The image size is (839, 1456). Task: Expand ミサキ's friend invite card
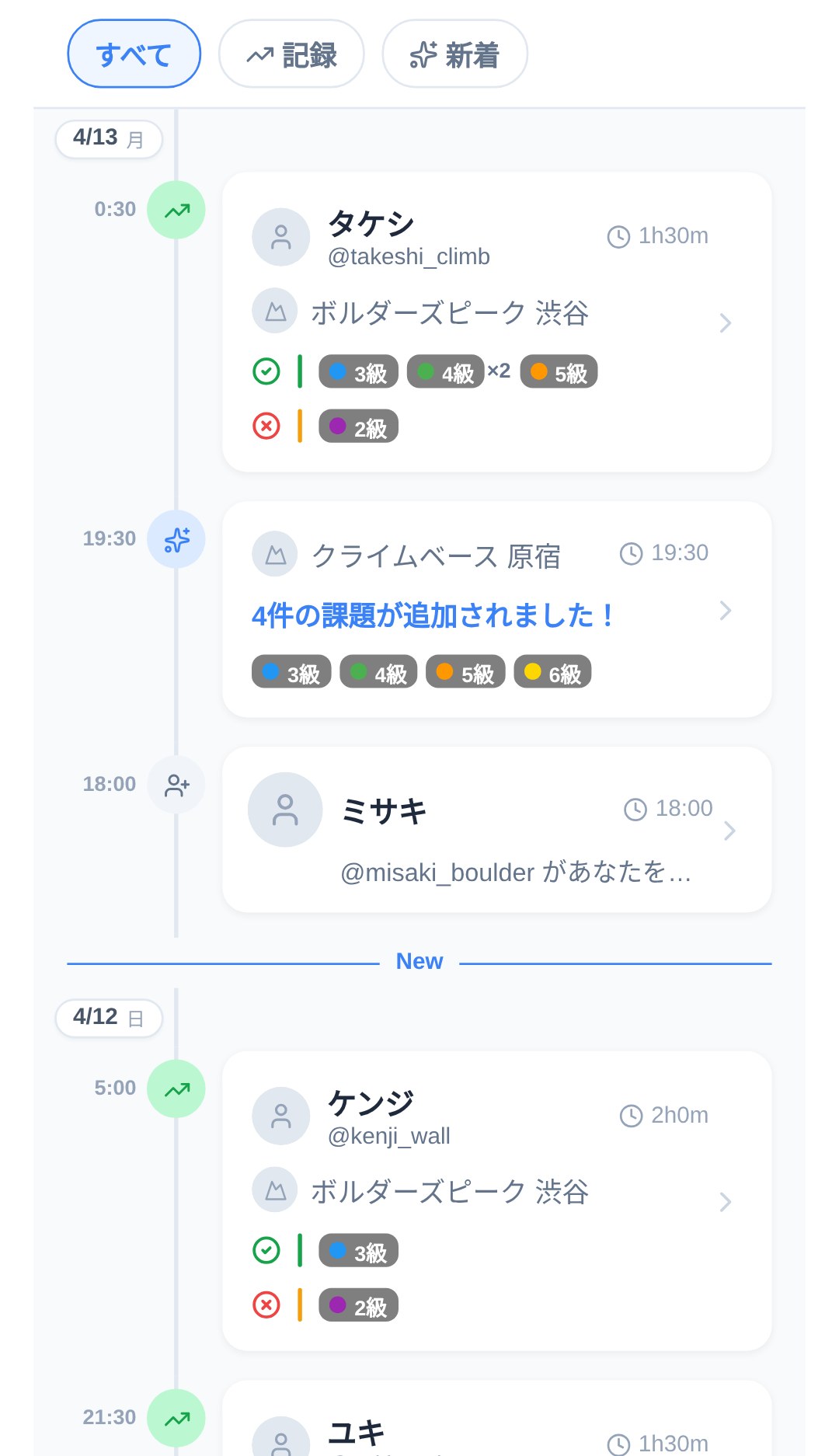pyautogui.click(x=729, y=831)
